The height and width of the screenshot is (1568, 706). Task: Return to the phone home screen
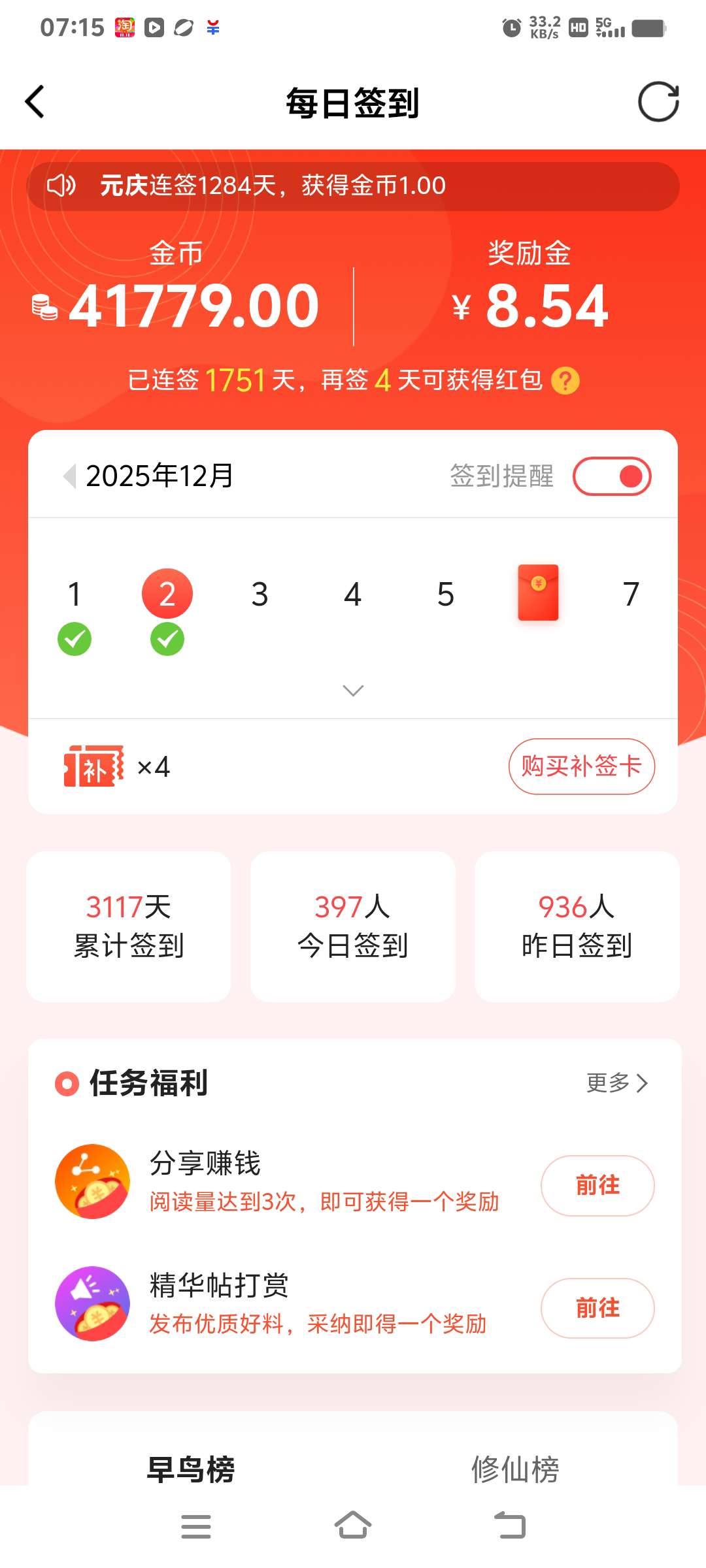click(x=353, y=1526)
